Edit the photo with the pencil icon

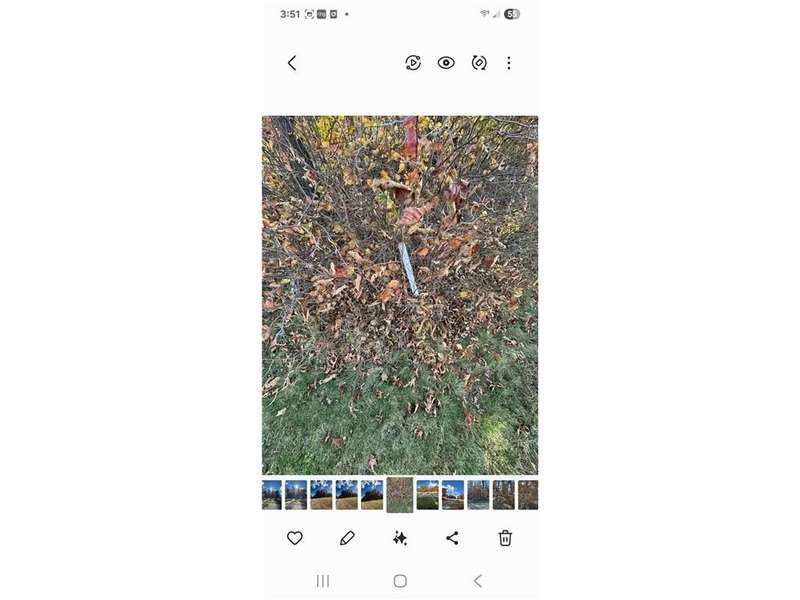[347, 538]
